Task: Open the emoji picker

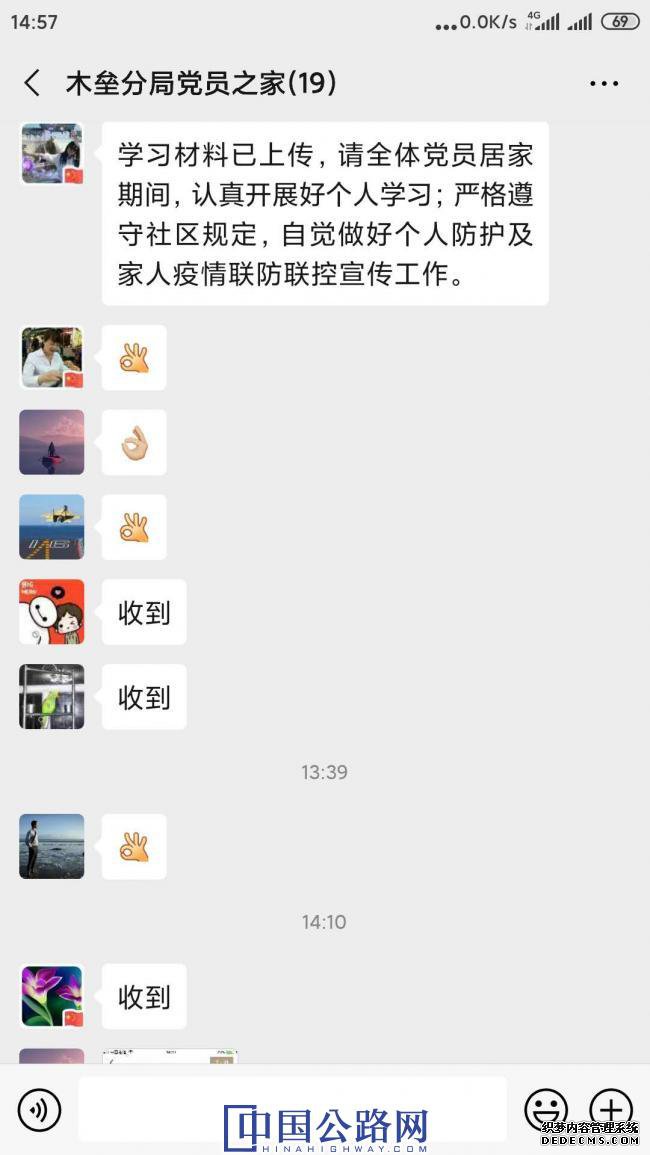Action: (x=546, y=1109)
